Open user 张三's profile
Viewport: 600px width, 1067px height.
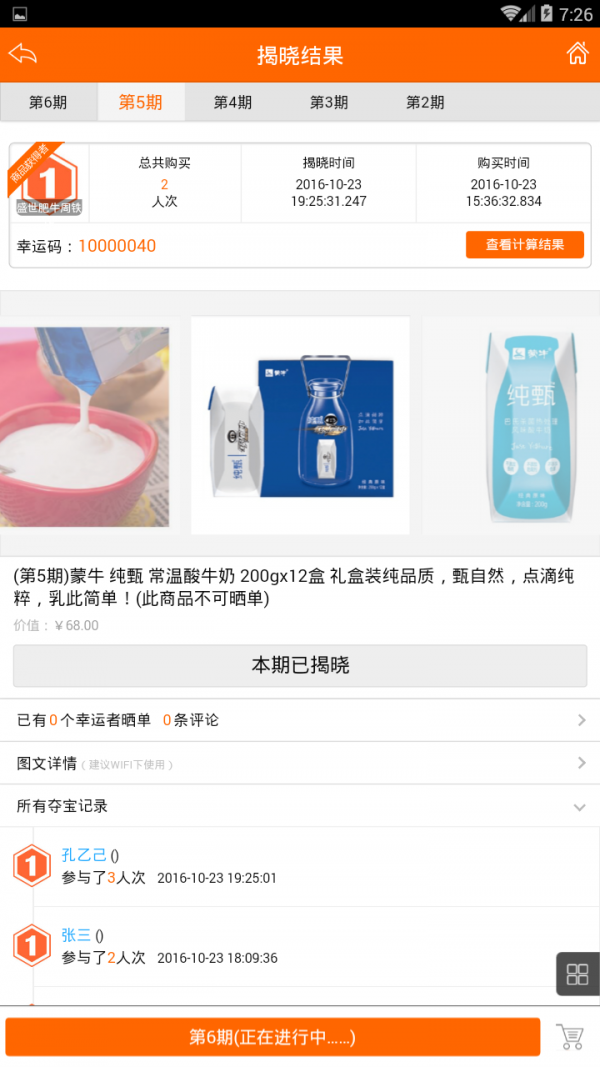click(76, 935)
